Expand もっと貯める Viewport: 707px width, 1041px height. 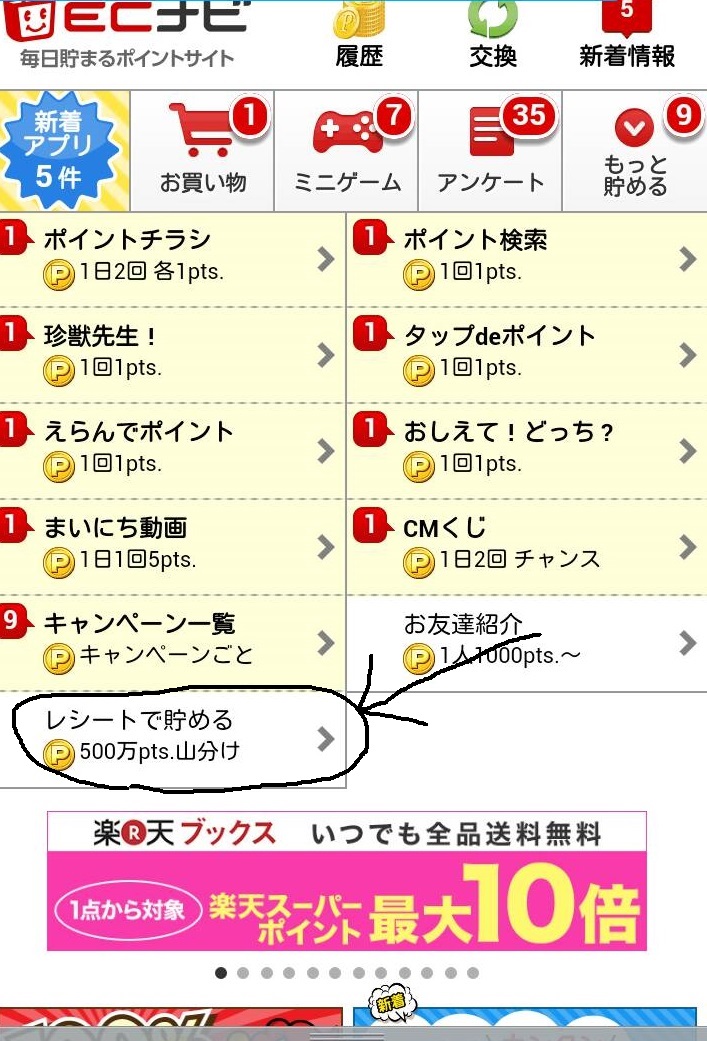pos(635,150)
